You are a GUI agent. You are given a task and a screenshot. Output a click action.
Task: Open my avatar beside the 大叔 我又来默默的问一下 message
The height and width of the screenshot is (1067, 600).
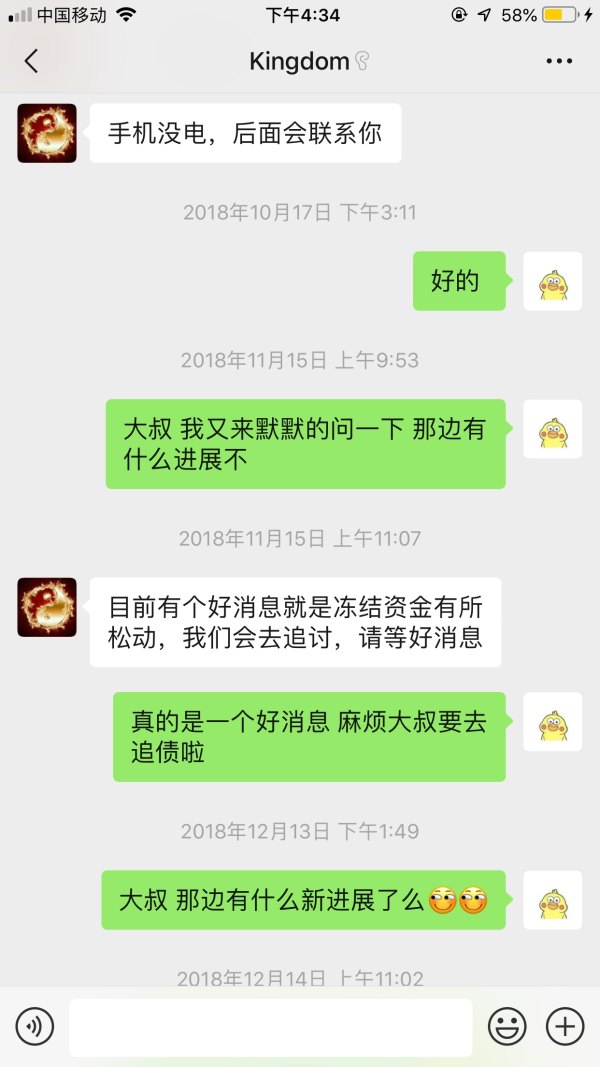[552, 429]
